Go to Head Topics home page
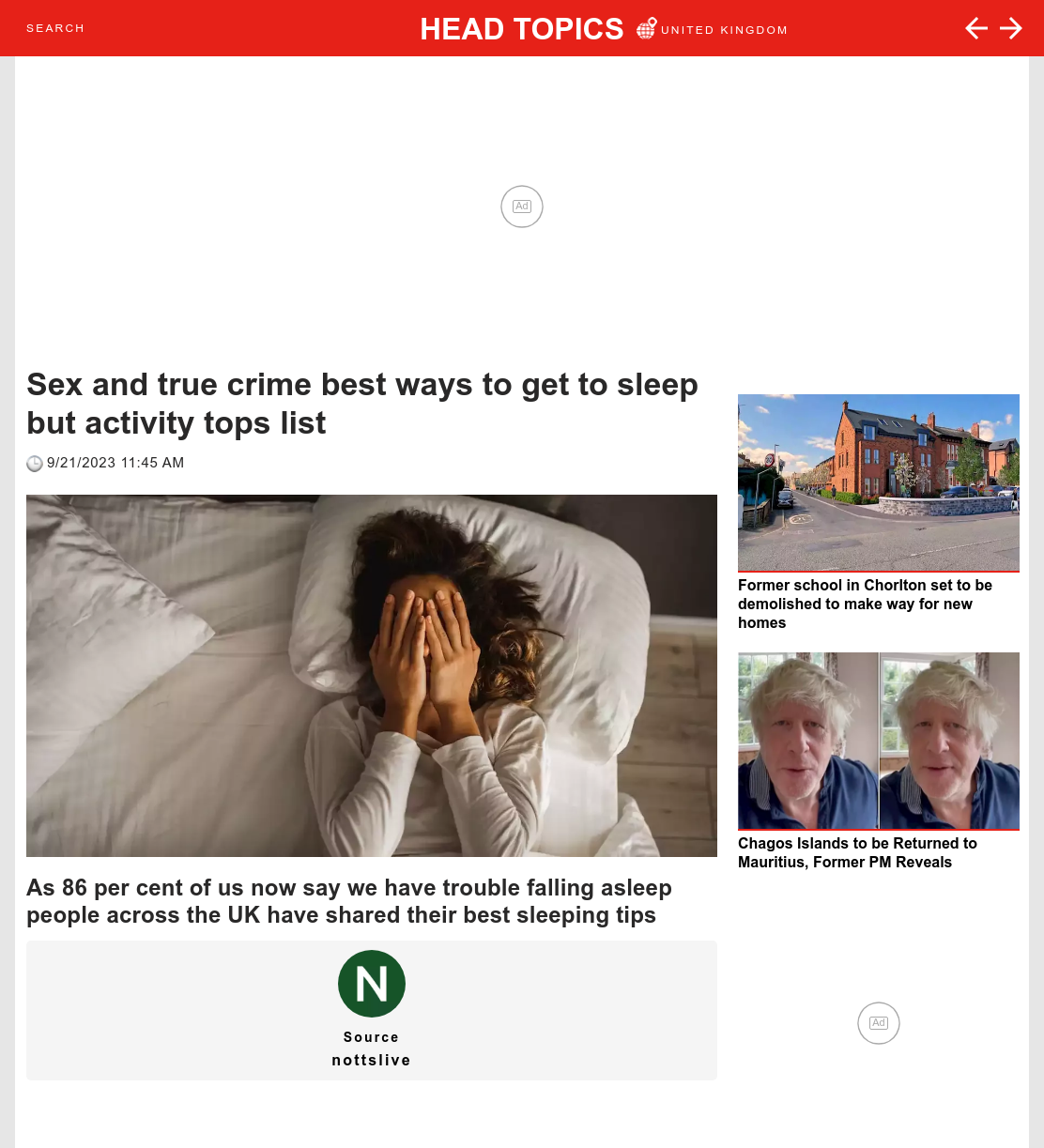1044x1148 pixels. click(521, 29)
